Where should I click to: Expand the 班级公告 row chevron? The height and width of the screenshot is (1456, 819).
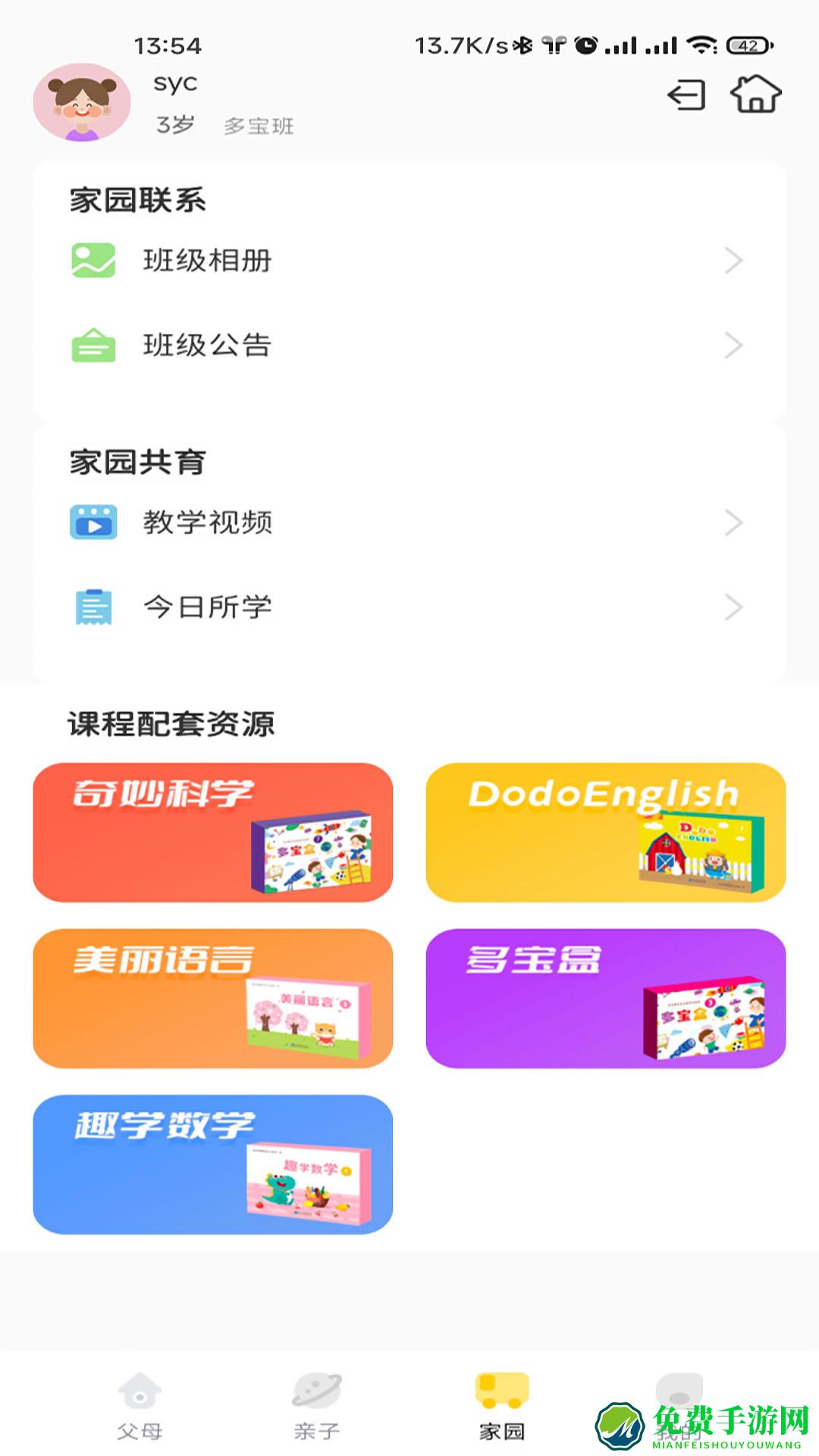(733, 346)
